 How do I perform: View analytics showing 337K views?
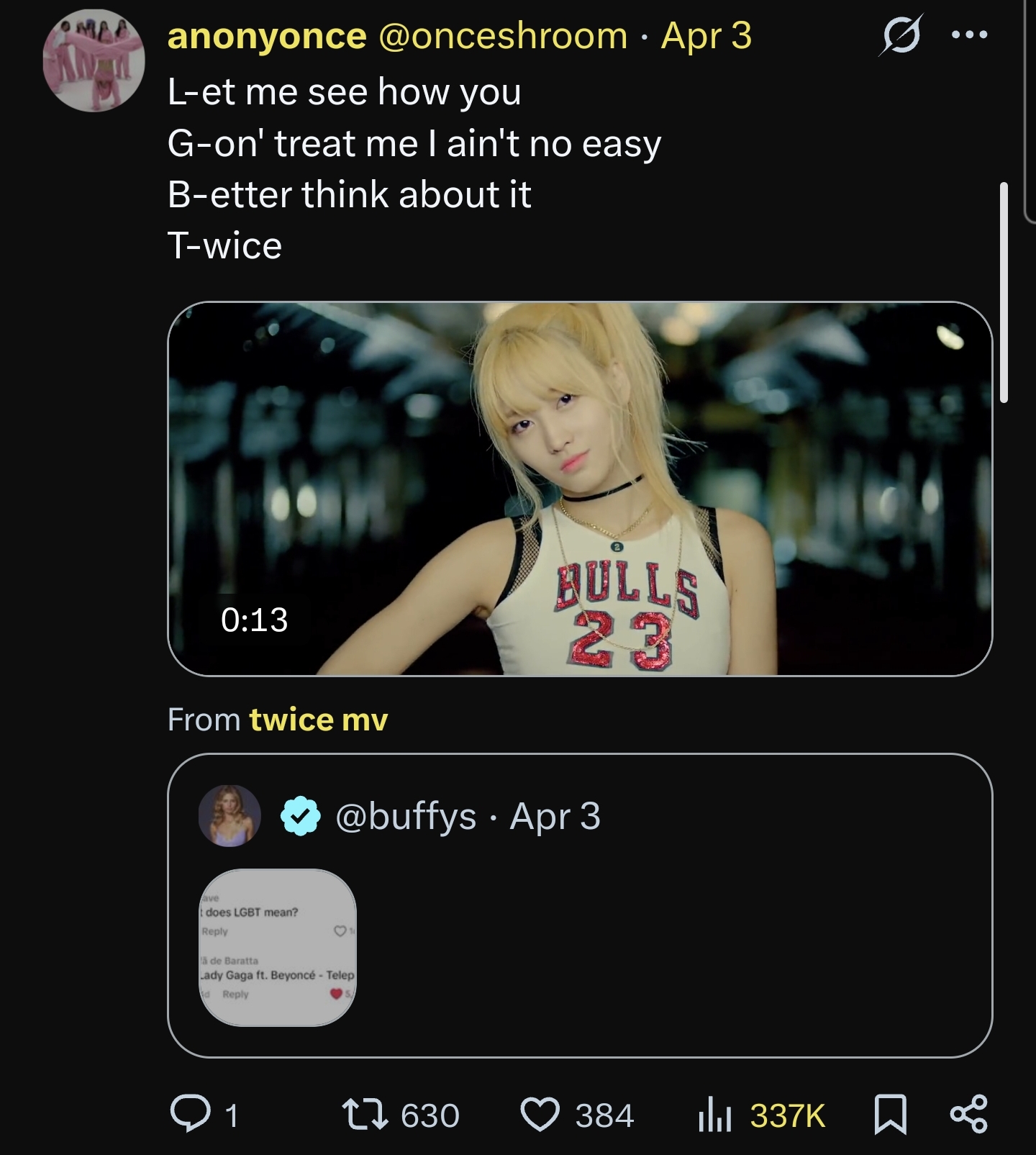[715, 1115]
